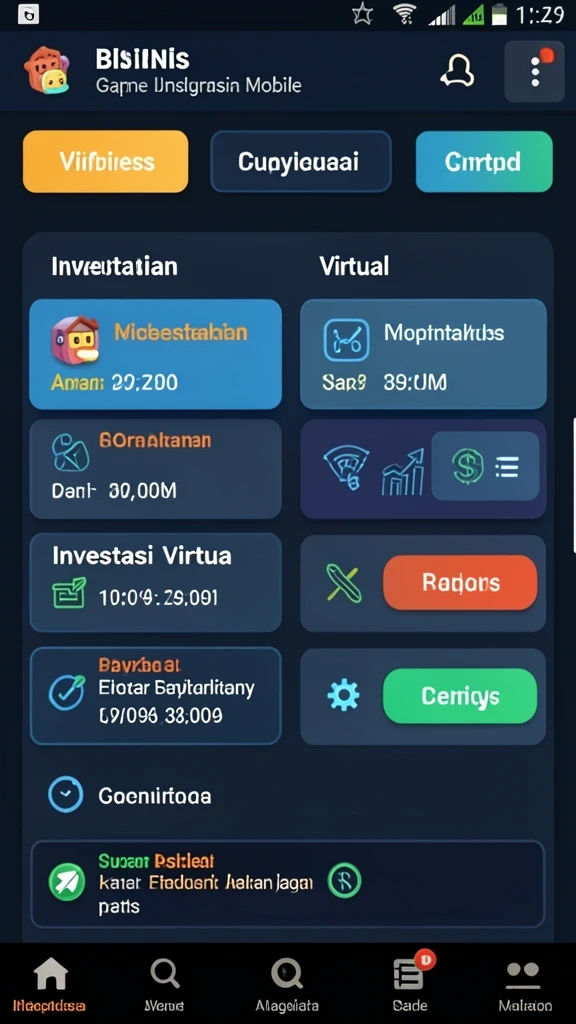The height and width of the screenshot is (1024, 576).
Task: Select the yellow Viifbiress button
Action: pos(106,161)
